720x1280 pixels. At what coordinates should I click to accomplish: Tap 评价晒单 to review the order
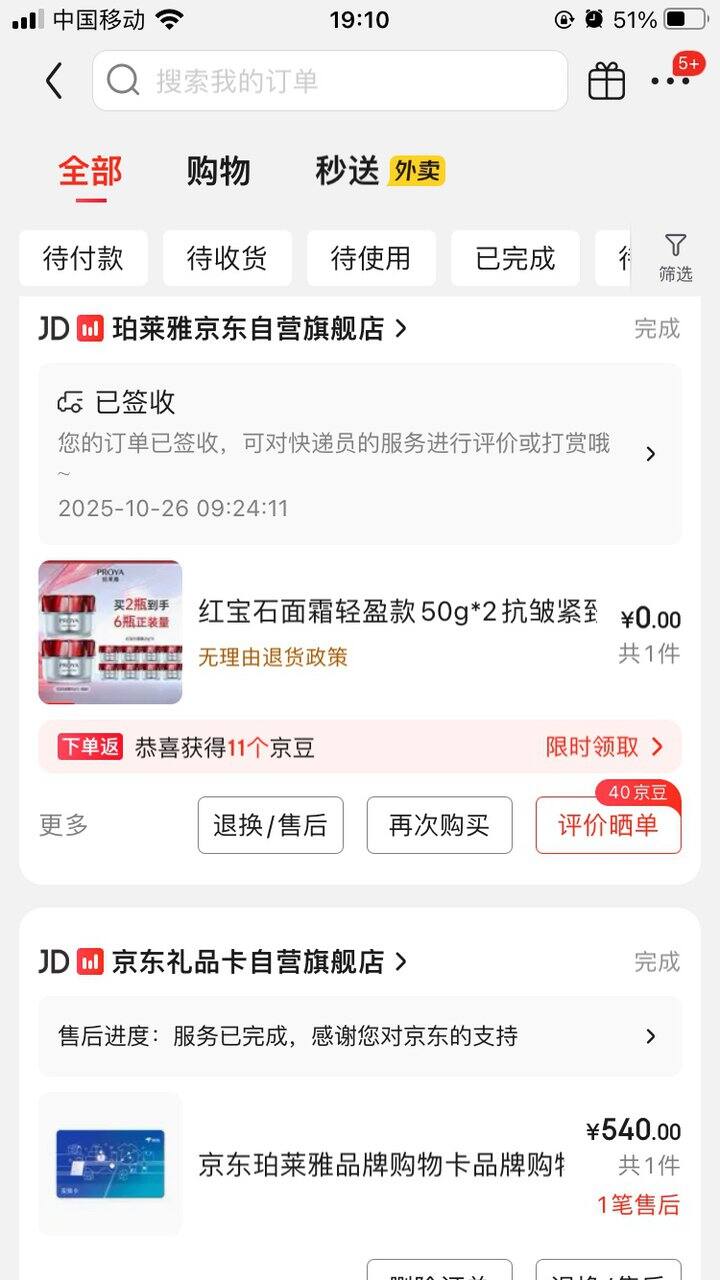coord(608,825)
